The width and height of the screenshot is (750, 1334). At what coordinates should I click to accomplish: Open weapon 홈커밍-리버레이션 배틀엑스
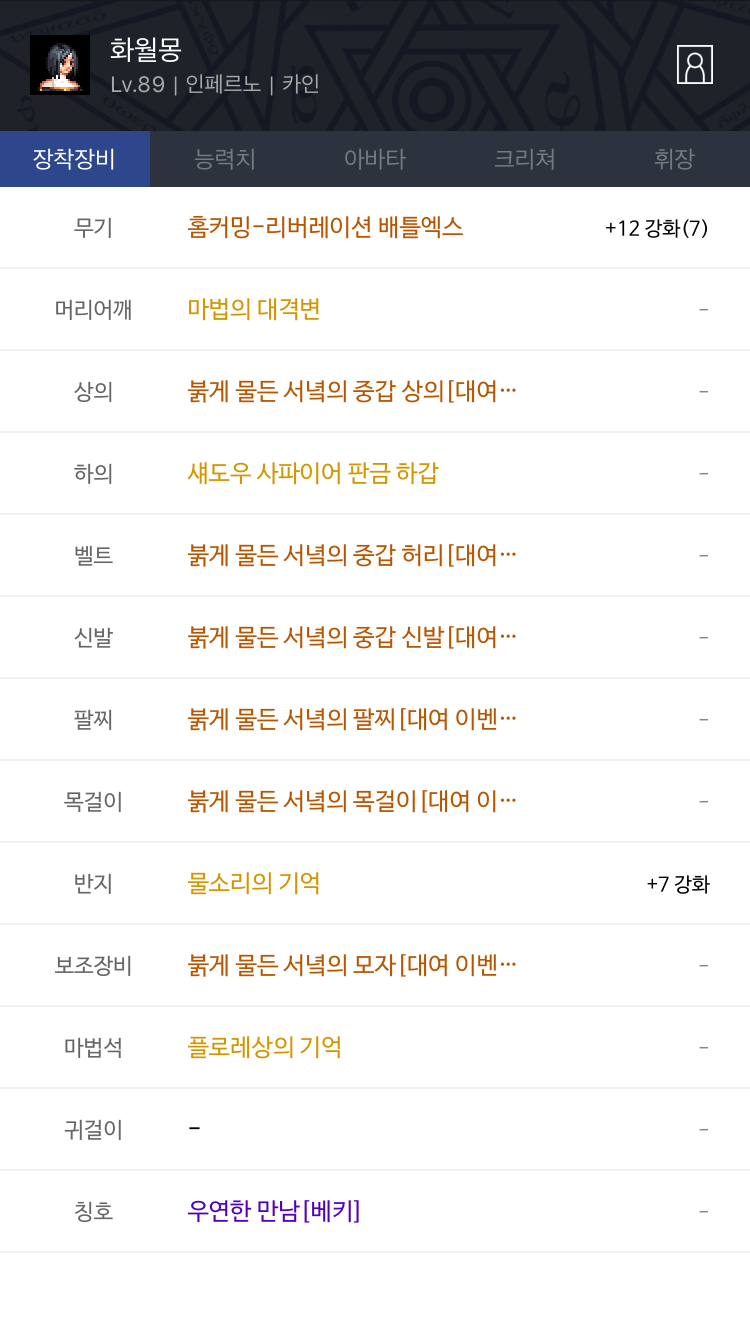tap(325, 227)
